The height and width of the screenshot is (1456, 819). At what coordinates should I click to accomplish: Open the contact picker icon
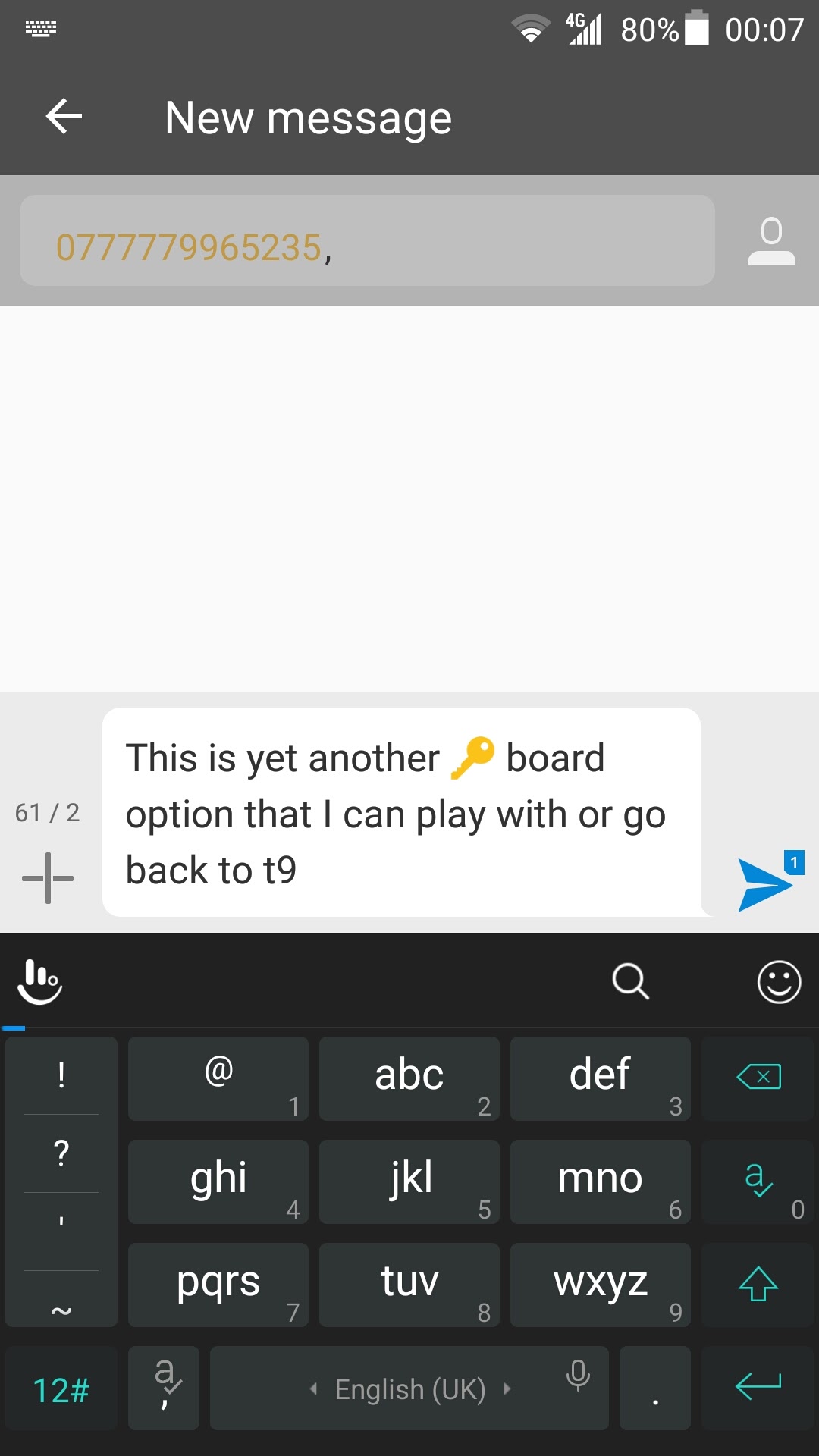pyautogui.click(x=771, y=241)
